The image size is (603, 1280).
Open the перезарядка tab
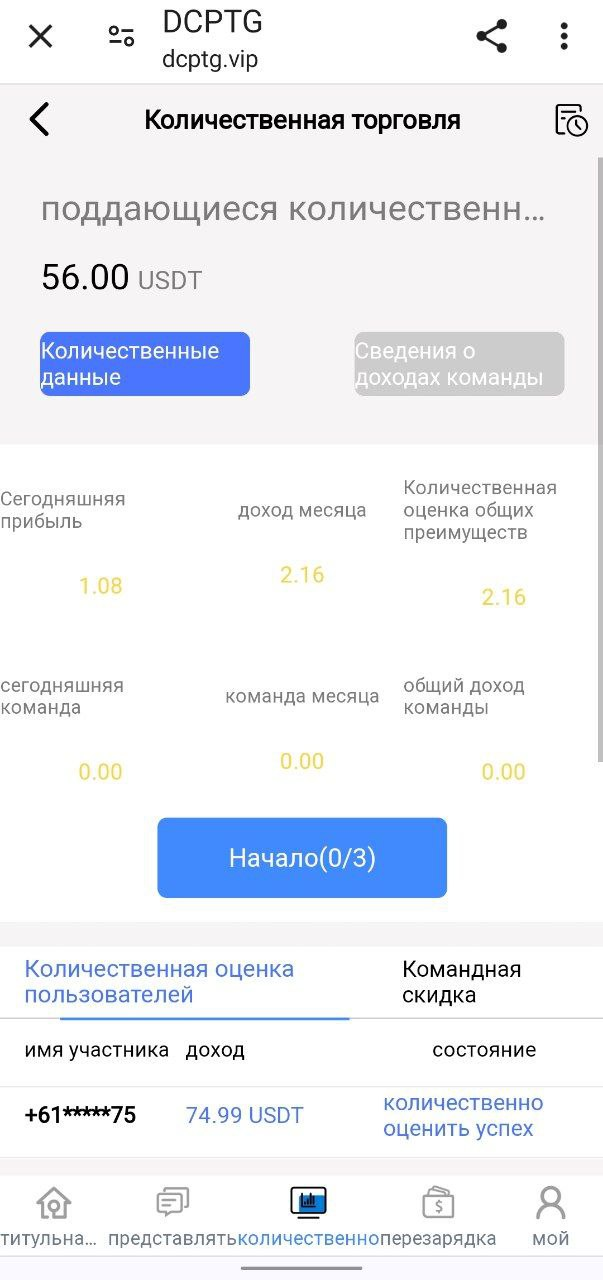(438, 1214)
